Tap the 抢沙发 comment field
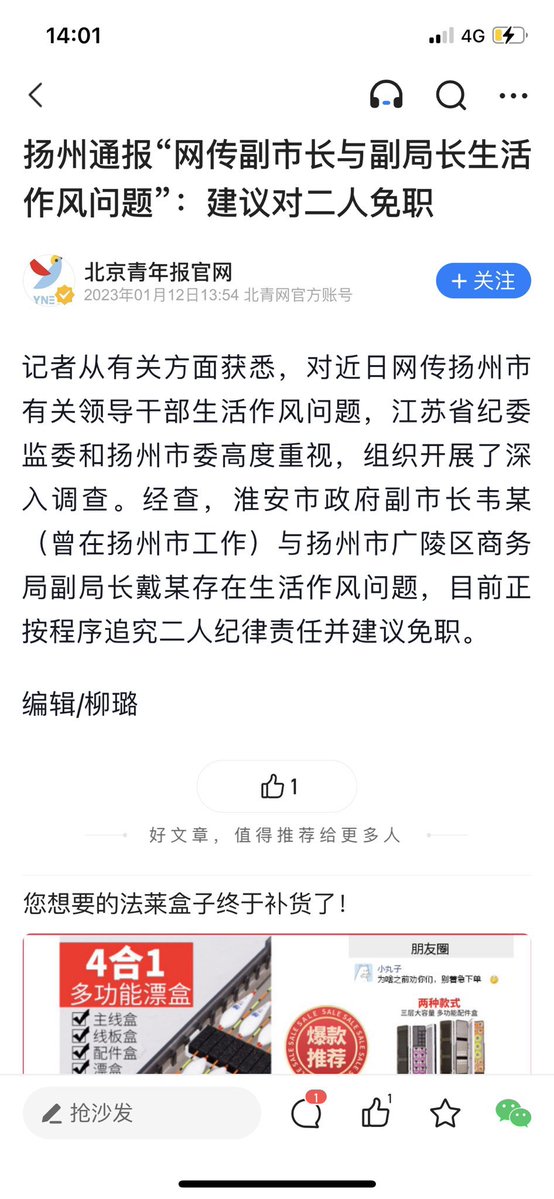554x1199 pixels. pos(142,1113)
